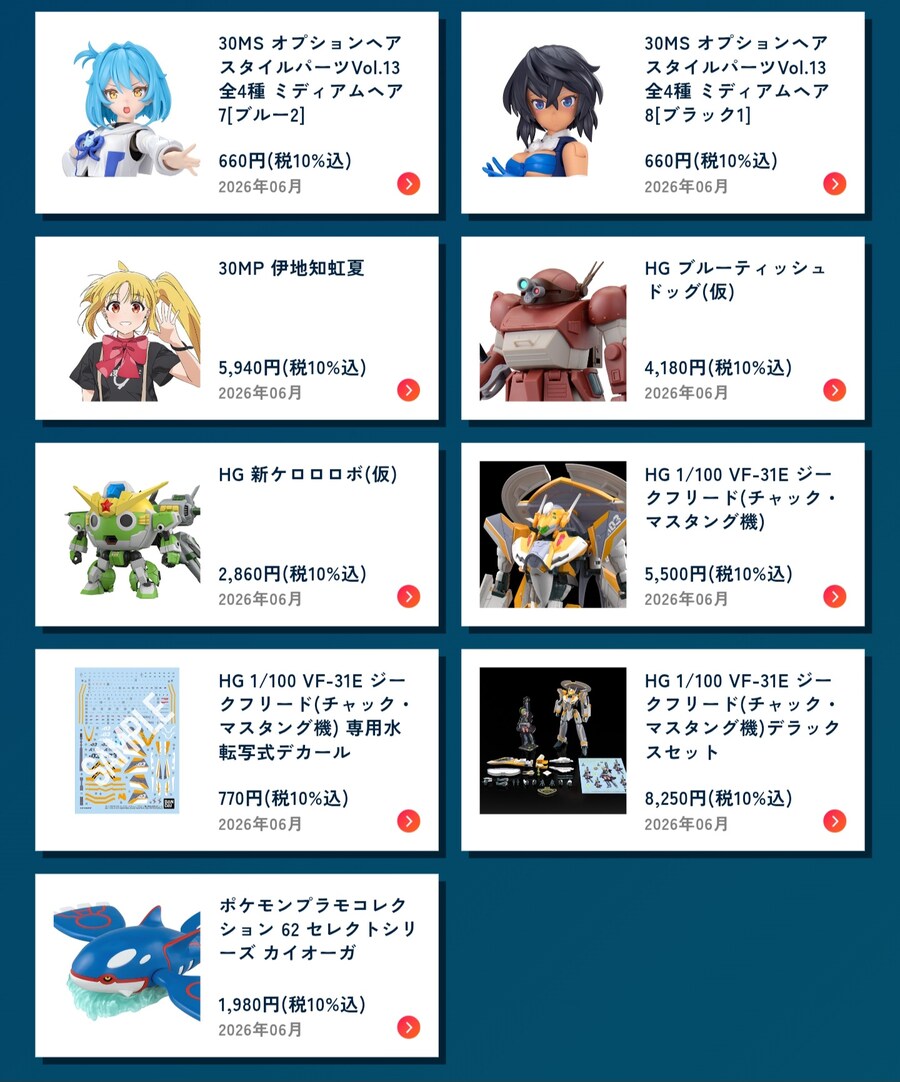Open 30MS ミディアムヘア8[ブラック1] product card
The image size is (900, 1082).
662,113
